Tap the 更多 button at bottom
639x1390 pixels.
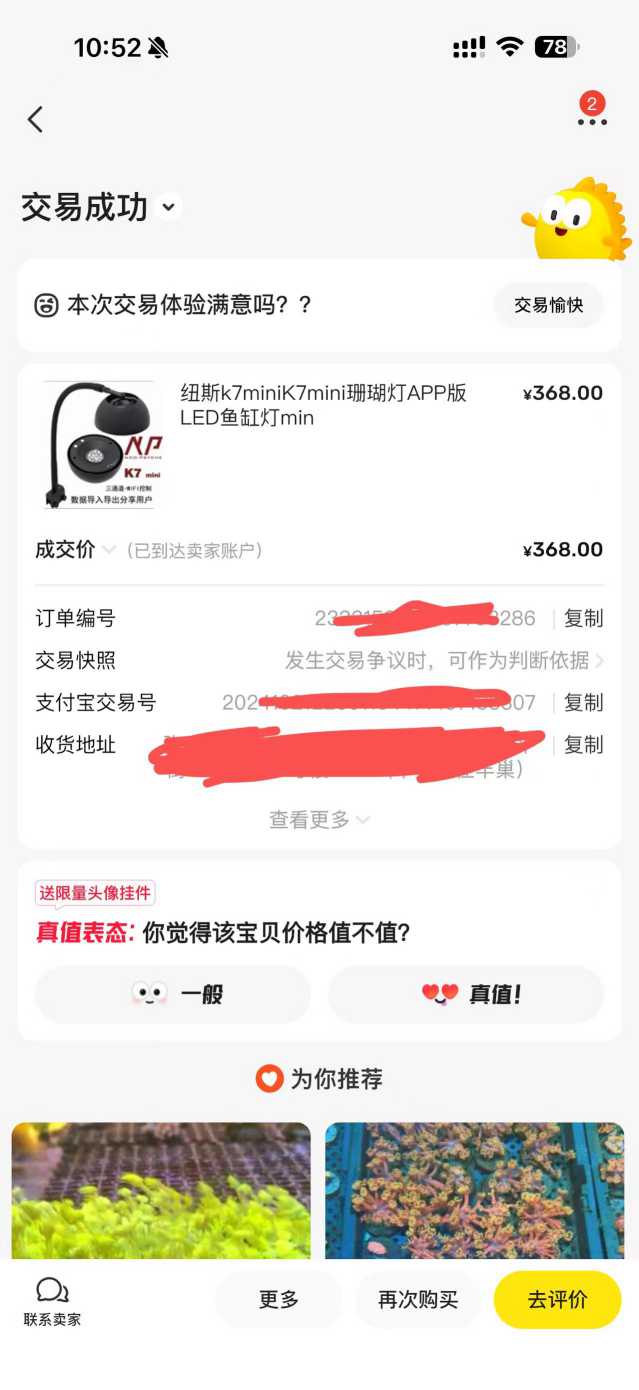tap(278, 1300)
